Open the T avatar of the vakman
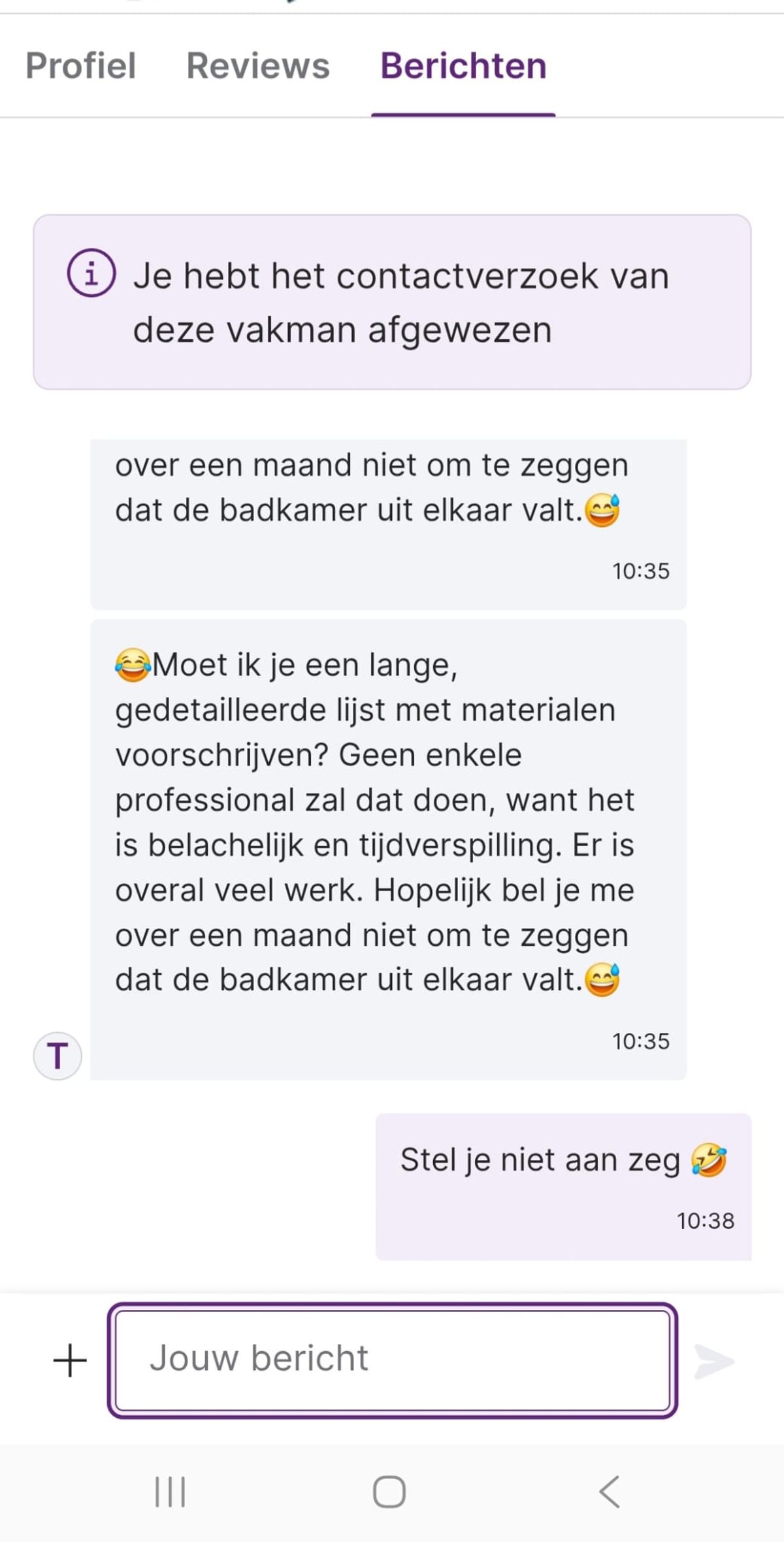Screen dimensions: 784x1542 pos(57,1056)
